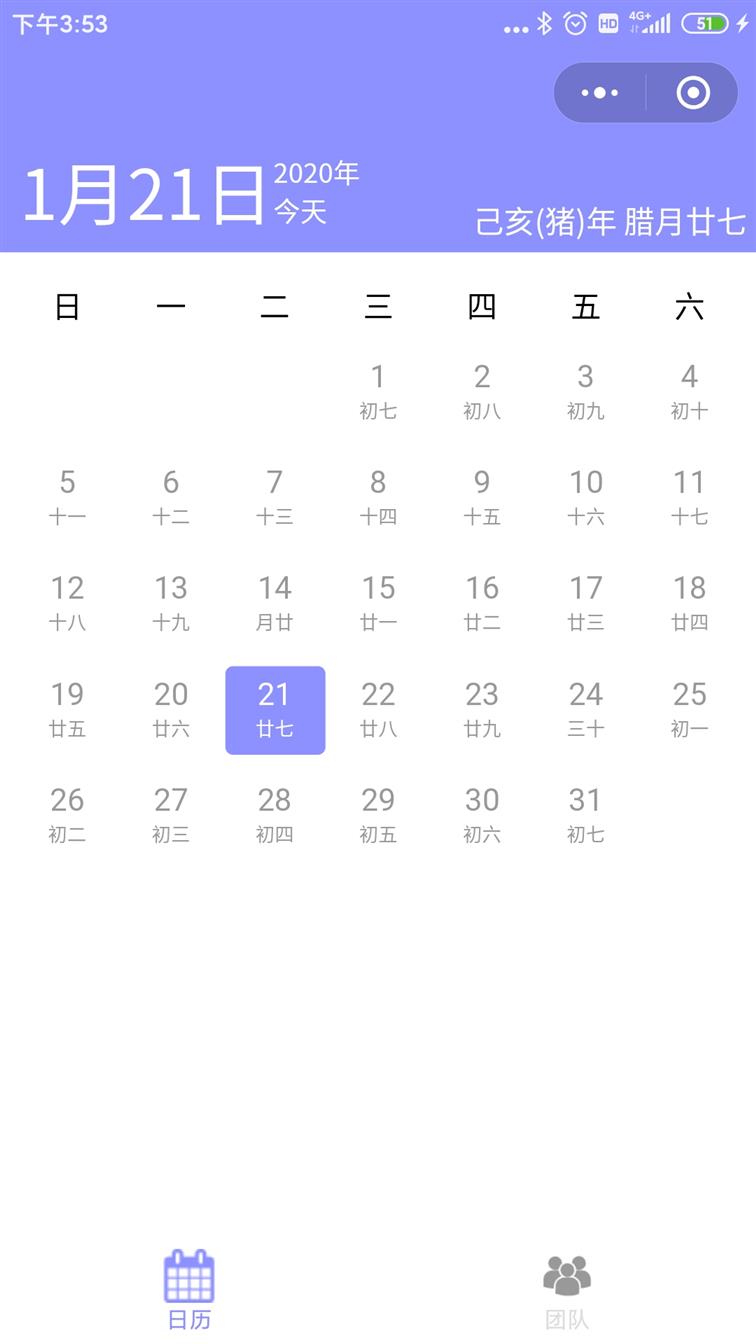Pick the 8th of January
This screenshot has height=1344, width=756.
(378, 498)
